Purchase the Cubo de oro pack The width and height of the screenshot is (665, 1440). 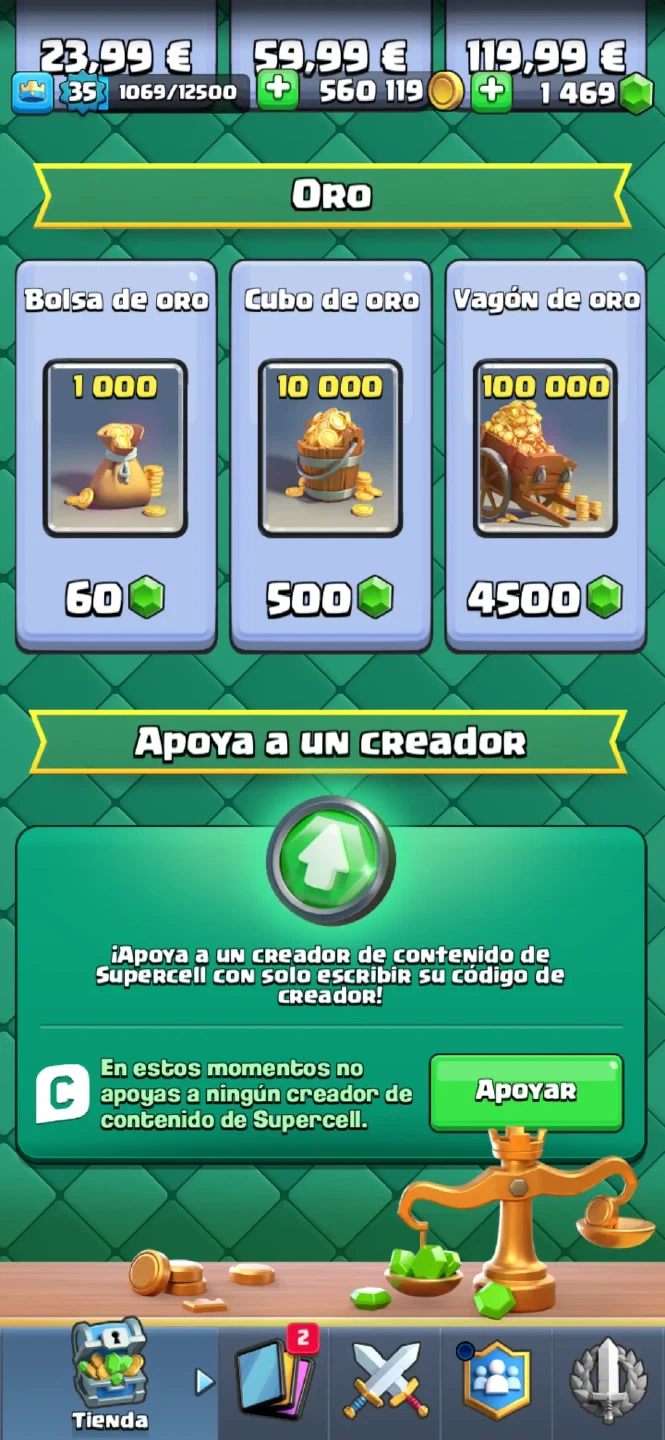[x=331, y=455]
